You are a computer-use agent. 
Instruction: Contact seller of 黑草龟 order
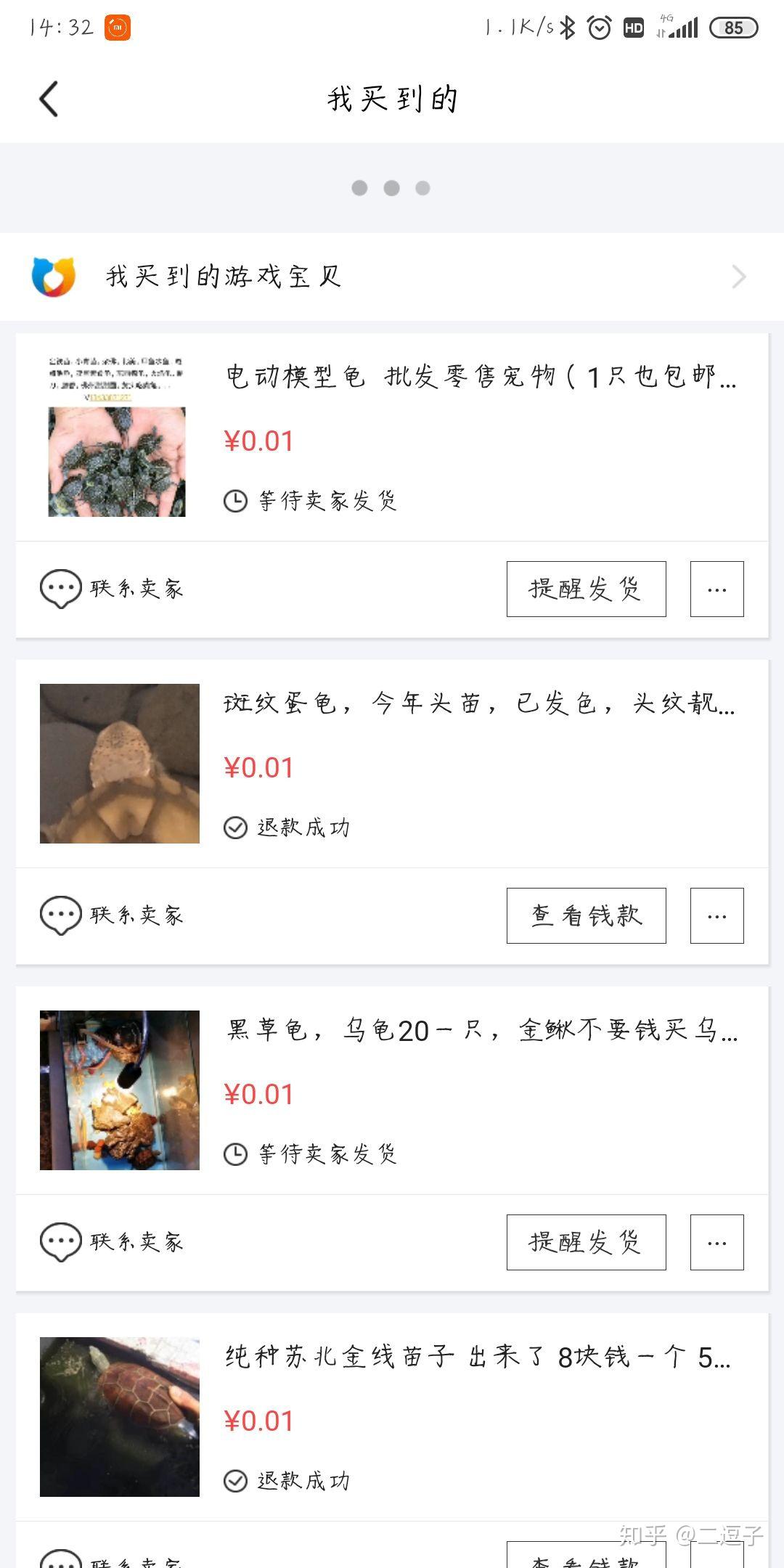point(112,1242)
